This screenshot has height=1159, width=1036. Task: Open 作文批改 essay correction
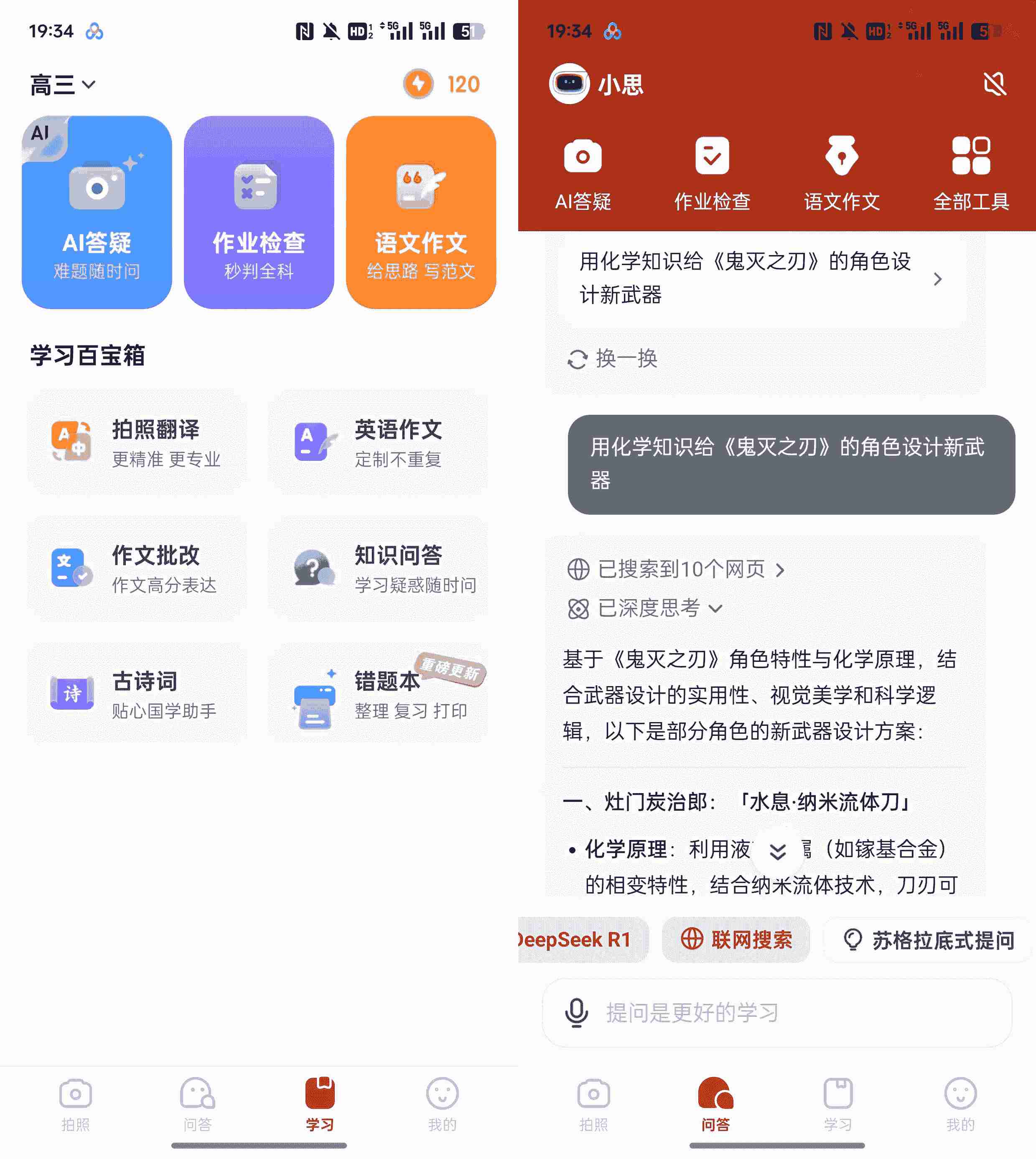coord(137,569)
